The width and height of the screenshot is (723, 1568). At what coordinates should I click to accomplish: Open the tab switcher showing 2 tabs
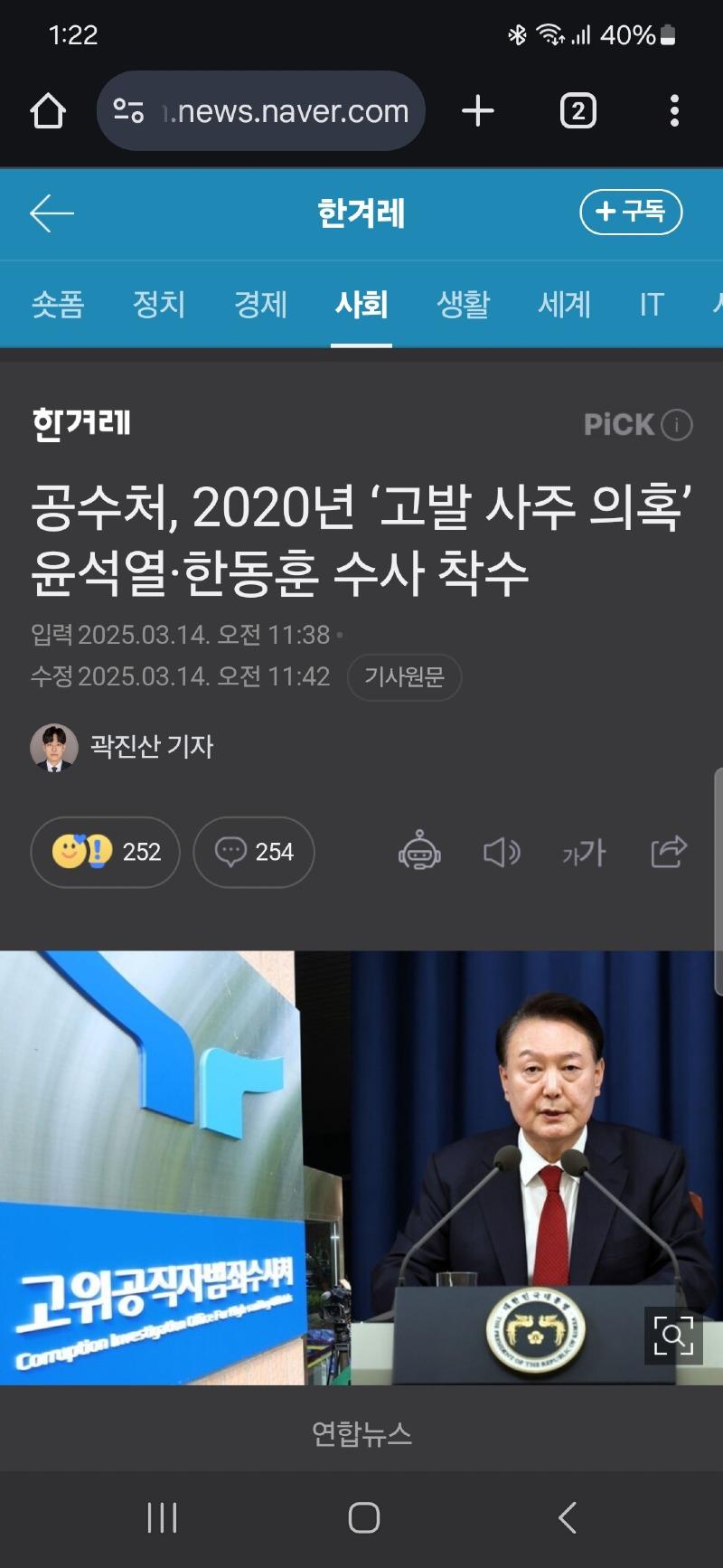coord(577,111)
